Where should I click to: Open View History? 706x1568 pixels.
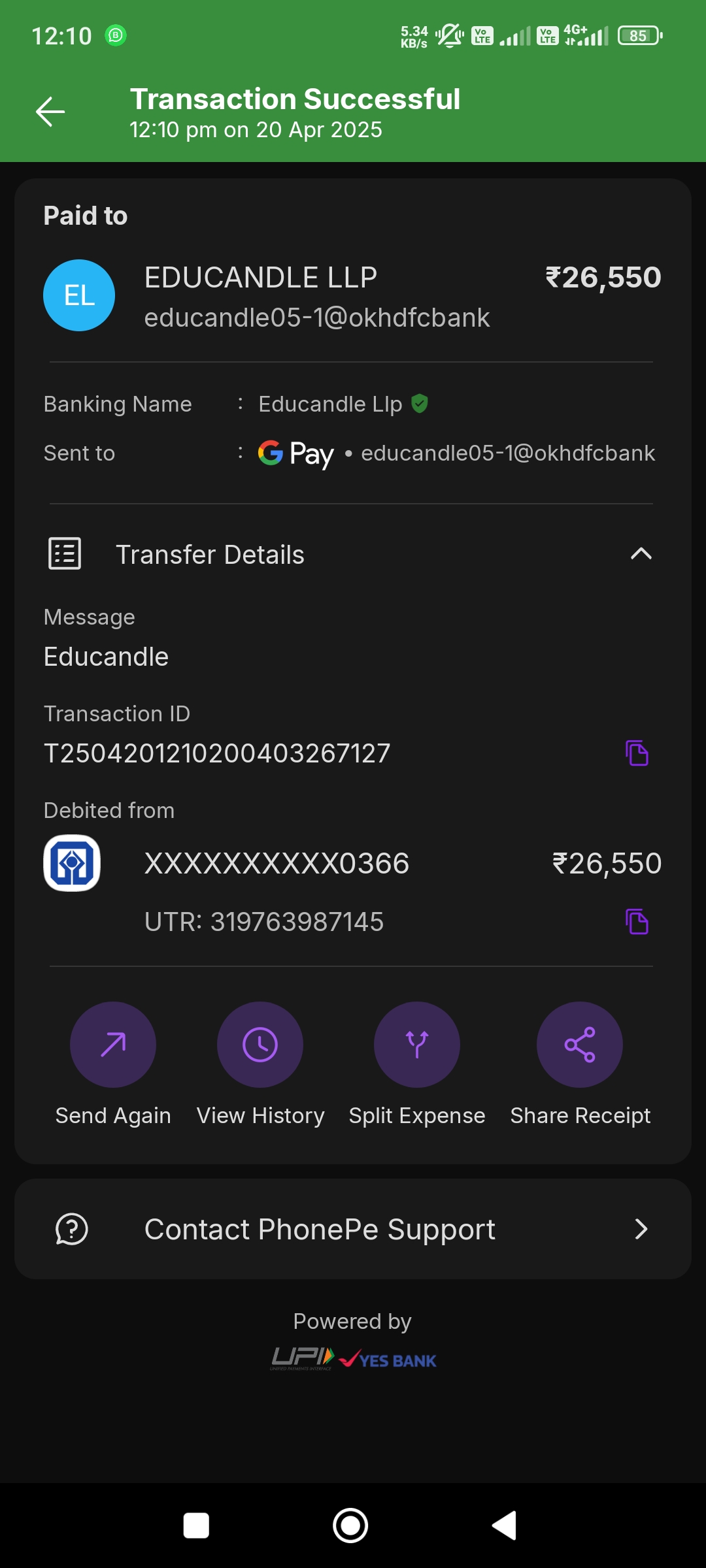point(260,1044)
